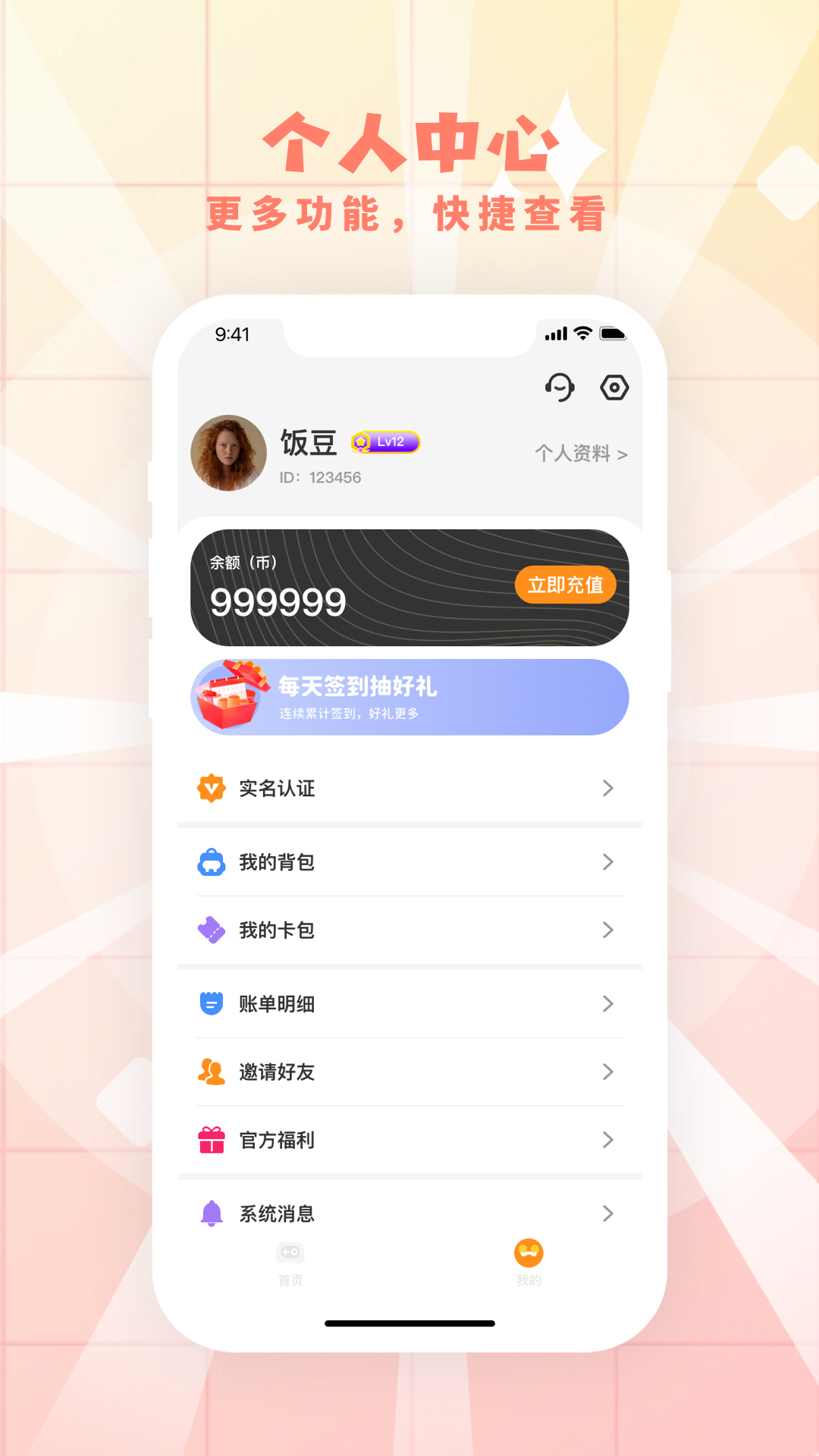This screenshot has height=1456, width=819.
Task: Tap the Lv12 level badge
Action: (388, 441)
